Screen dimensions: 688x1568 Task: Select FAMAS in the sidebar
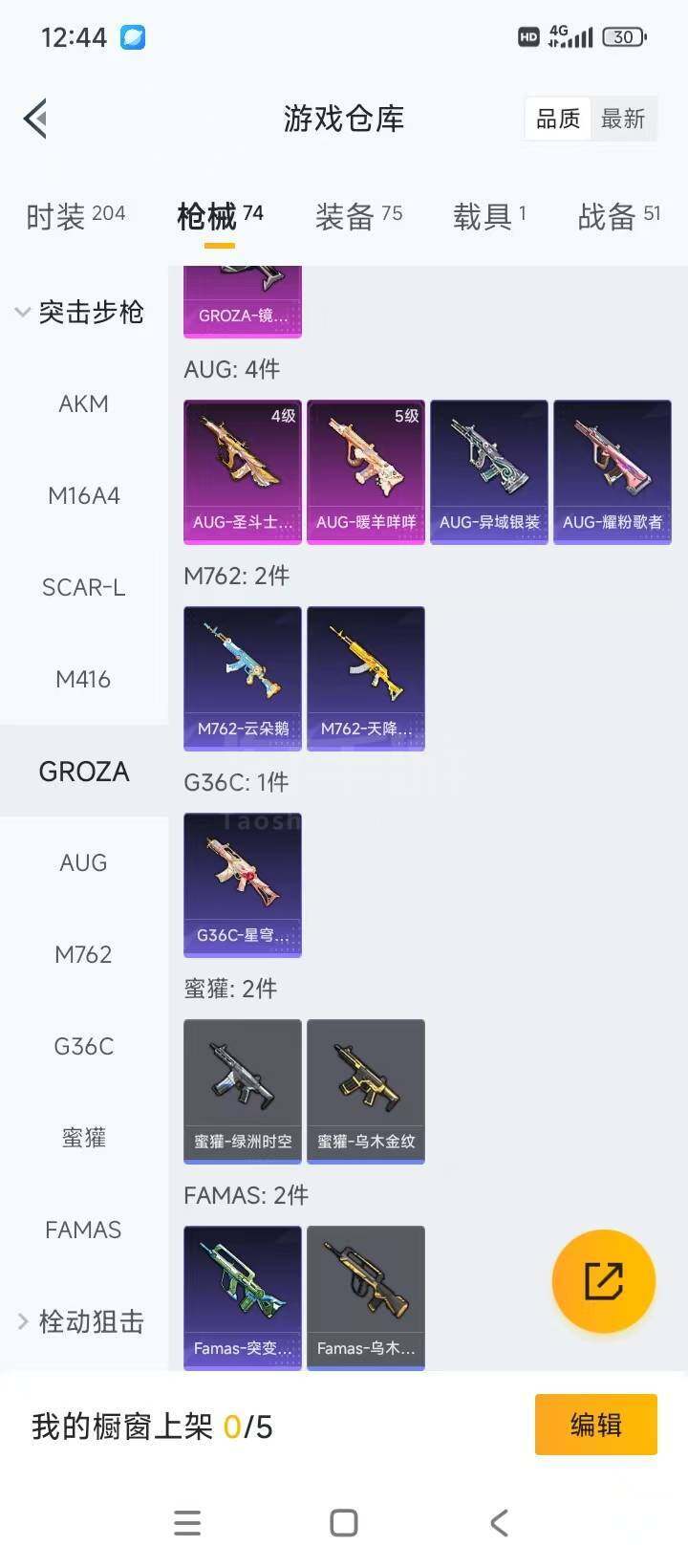coord(84,1230)
